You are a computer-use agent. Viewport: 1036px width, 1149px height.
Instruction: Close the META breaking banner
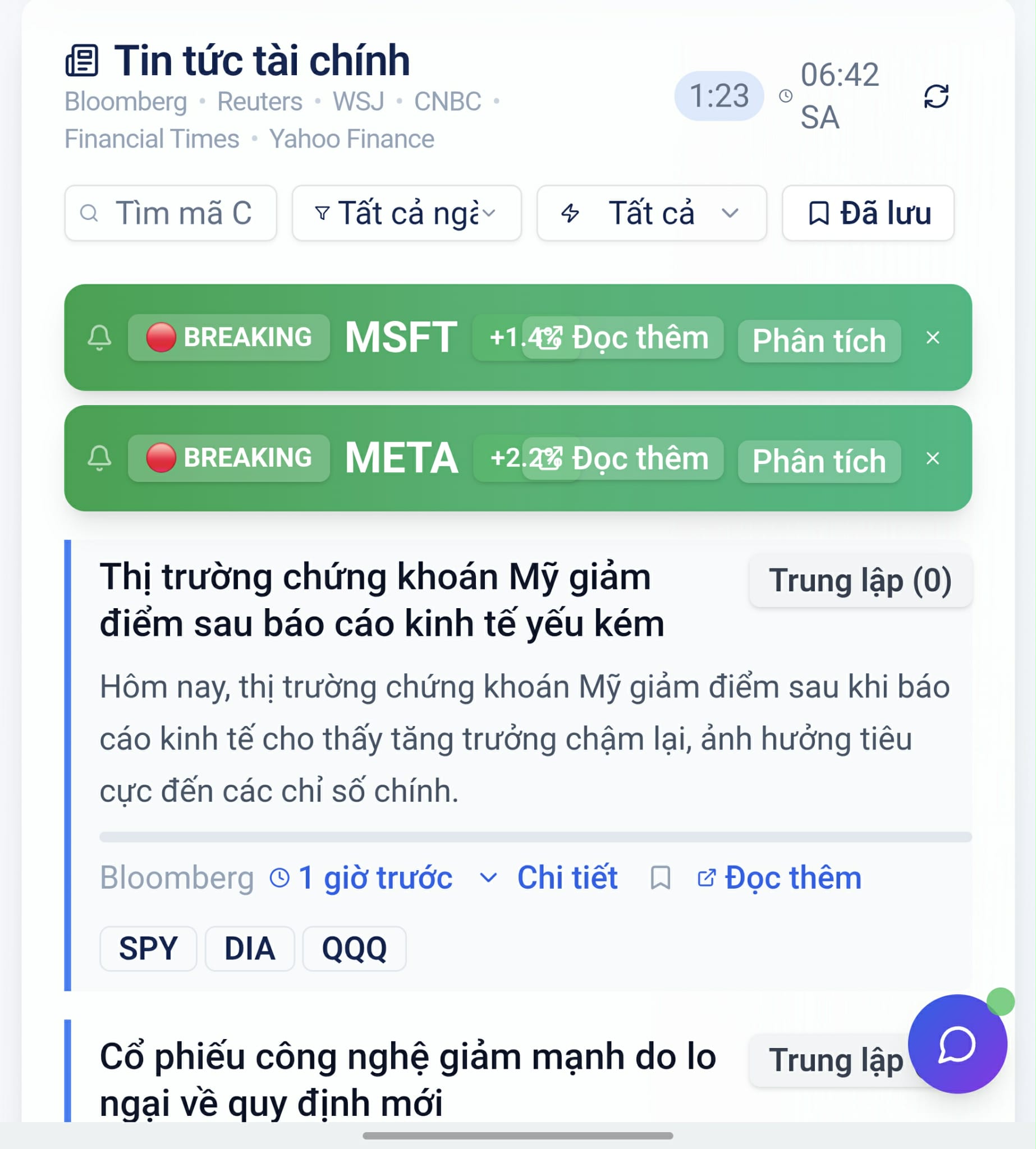tap(932, 458)
